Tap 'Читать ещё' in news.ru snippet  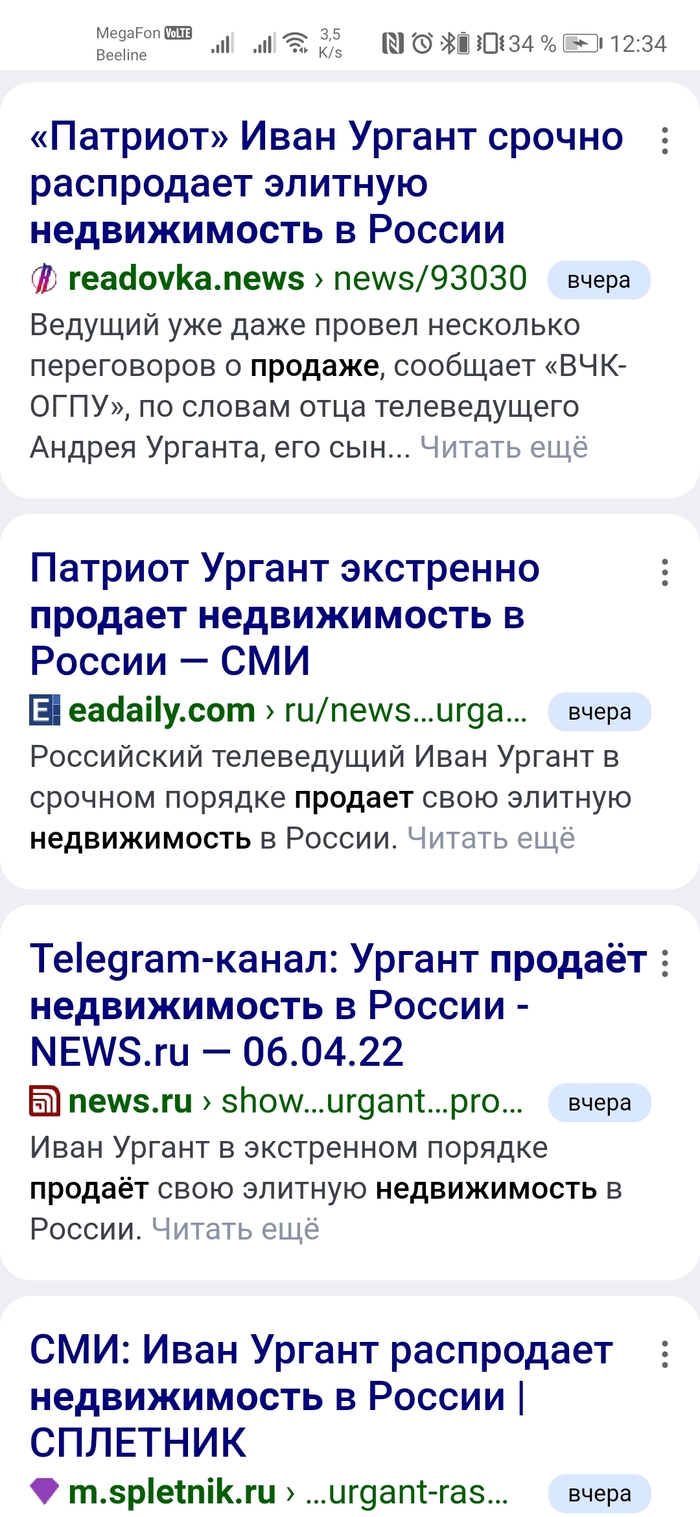coord(235,1228)
